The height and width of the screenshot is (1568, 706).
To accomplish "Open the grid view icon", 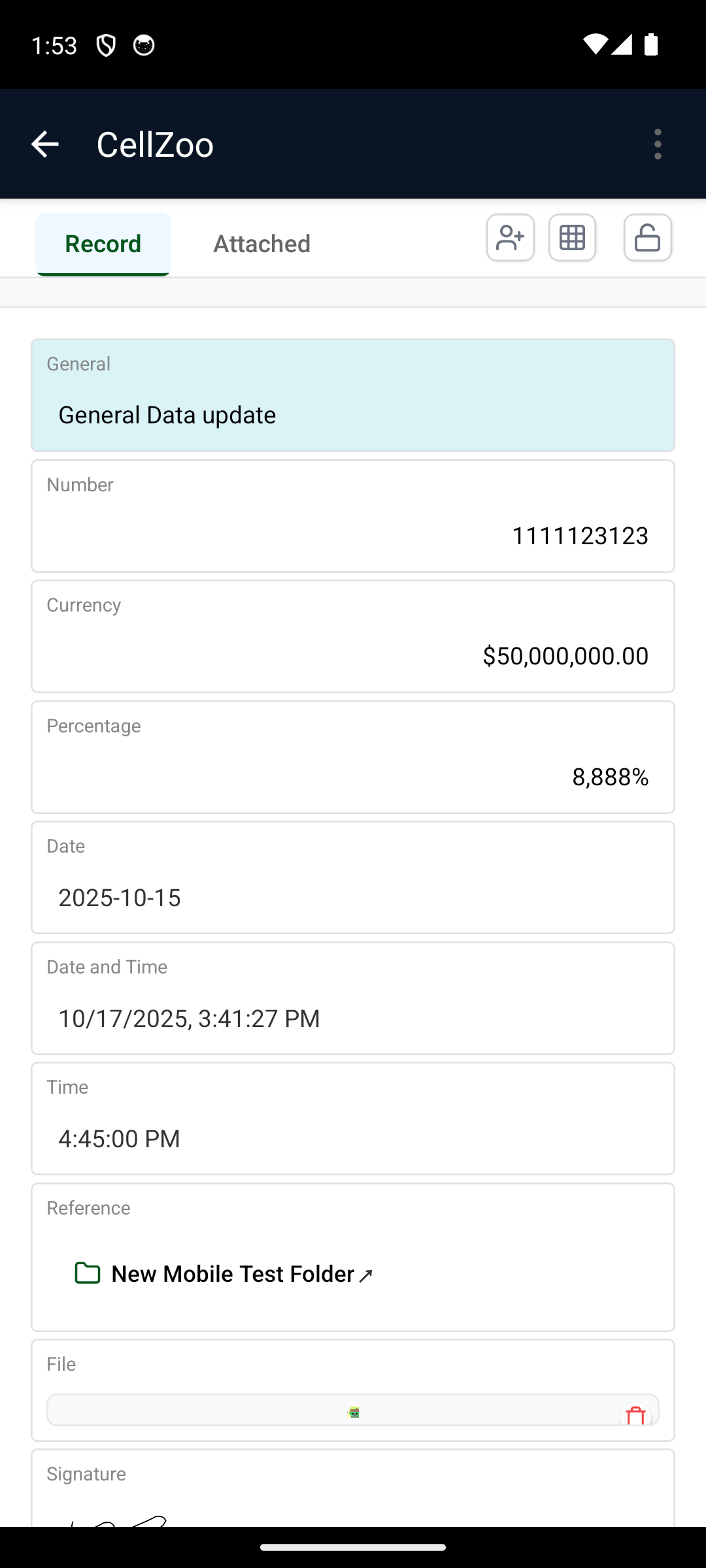I will click(572, 238).
